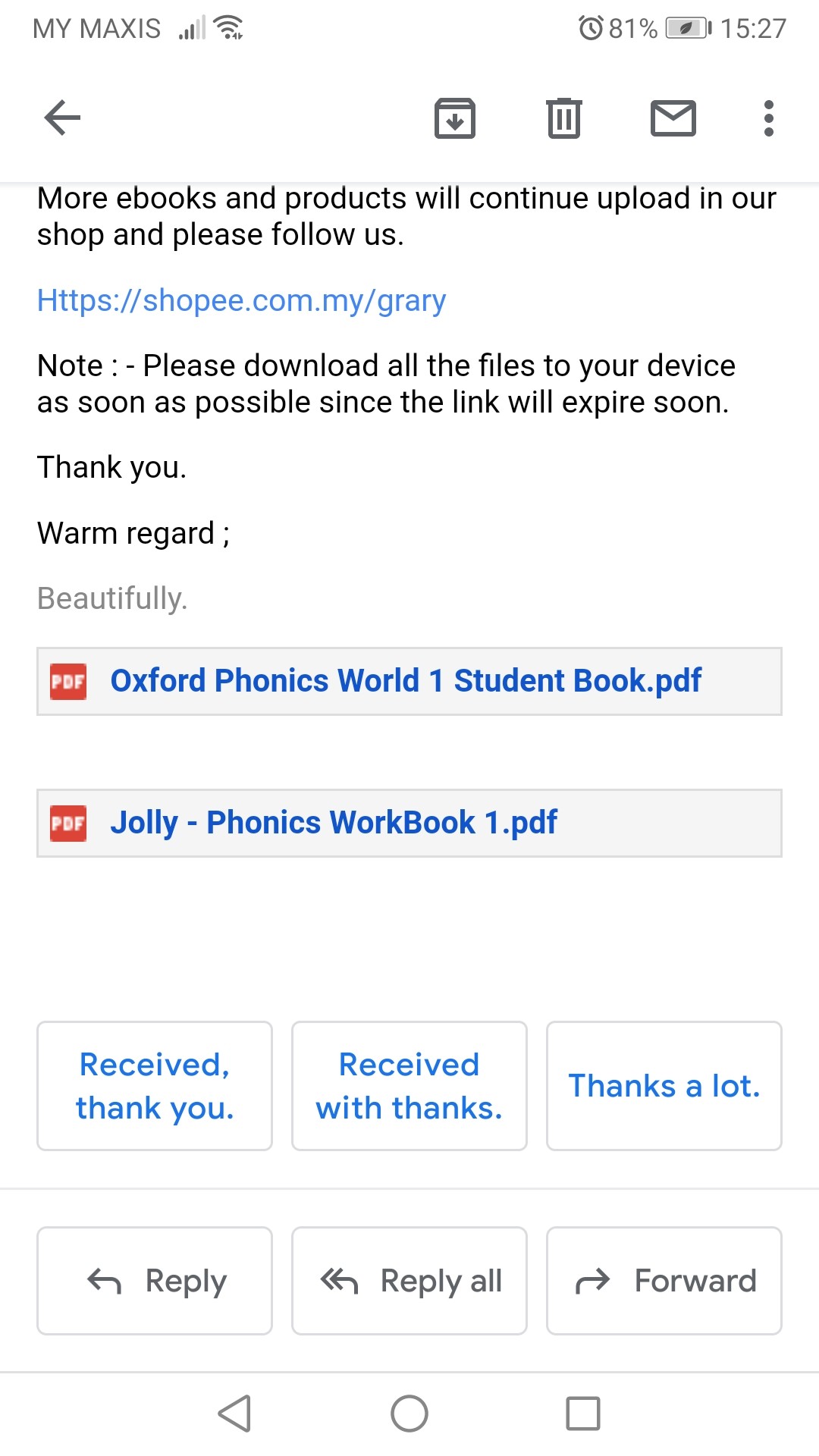Tap Reply all
The image size is (819, 1456).
coord(409,1281)
